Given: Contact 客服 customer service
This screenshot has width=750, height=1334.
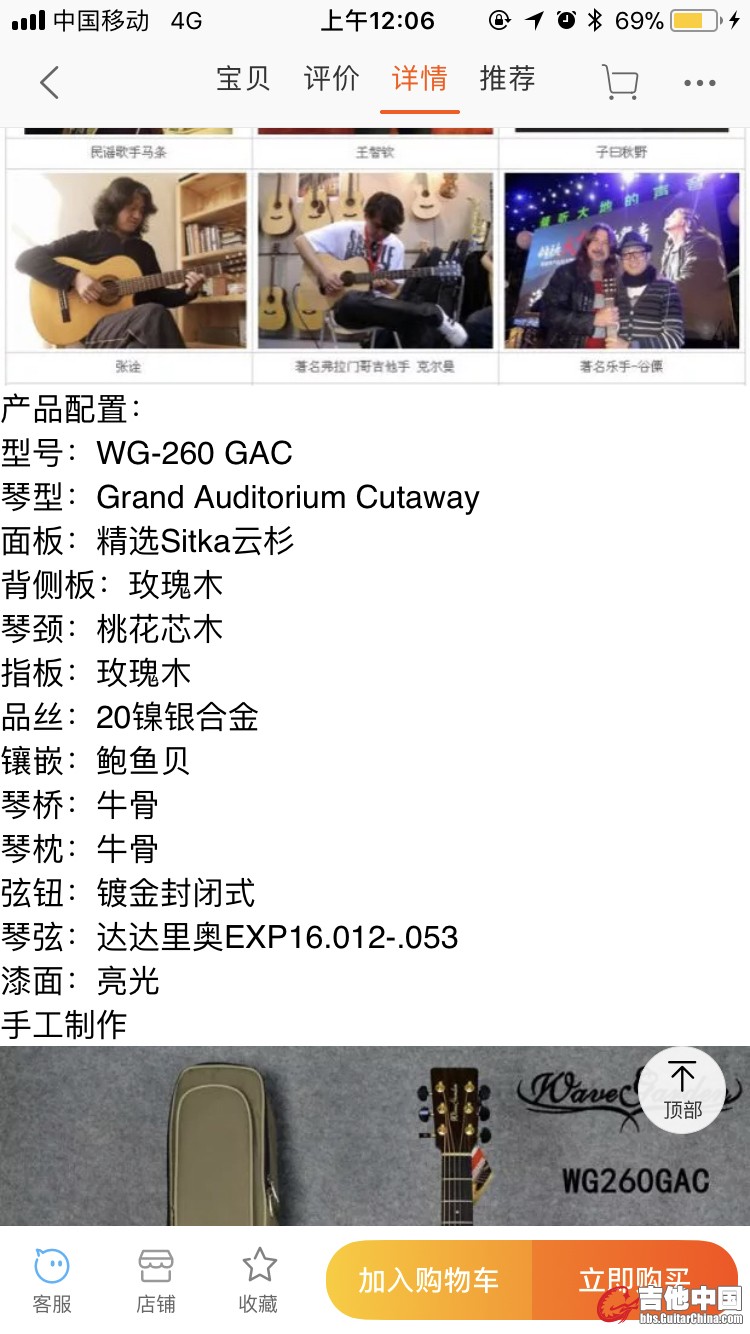Looking at the screenshot, I should 52,1280.
